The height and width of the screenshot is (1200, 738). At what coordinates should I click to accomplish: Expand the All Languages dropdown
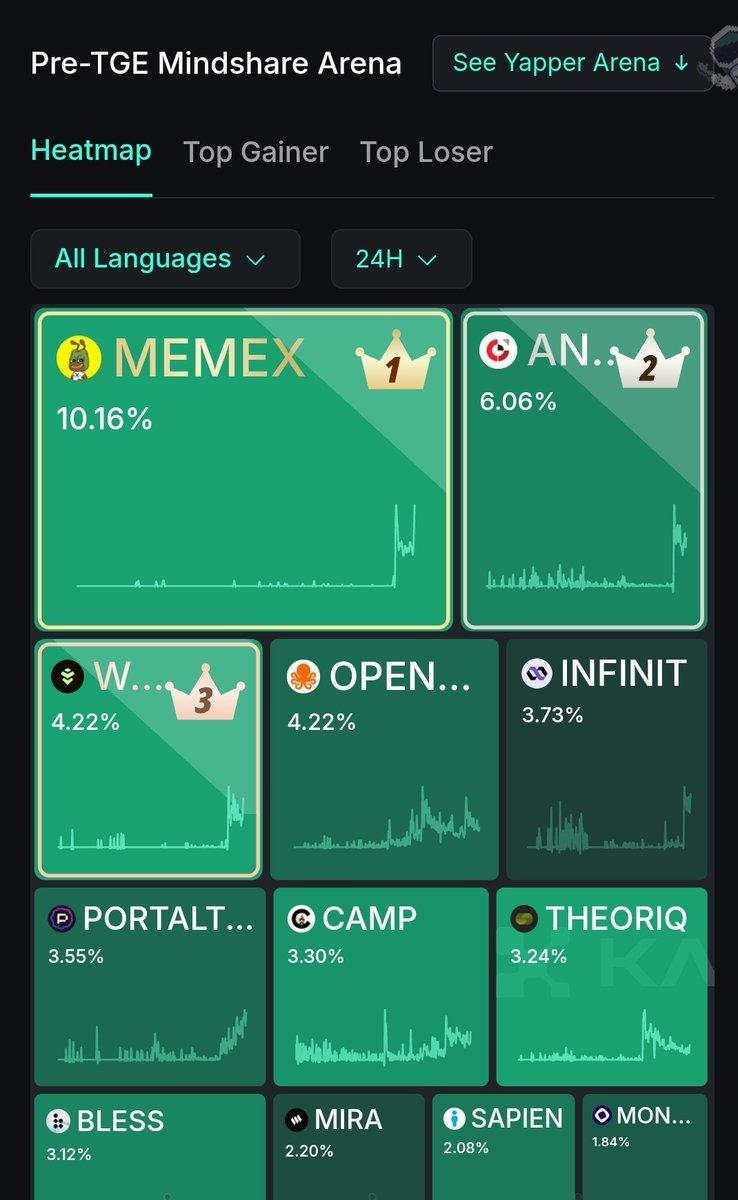tap(165, 259)
